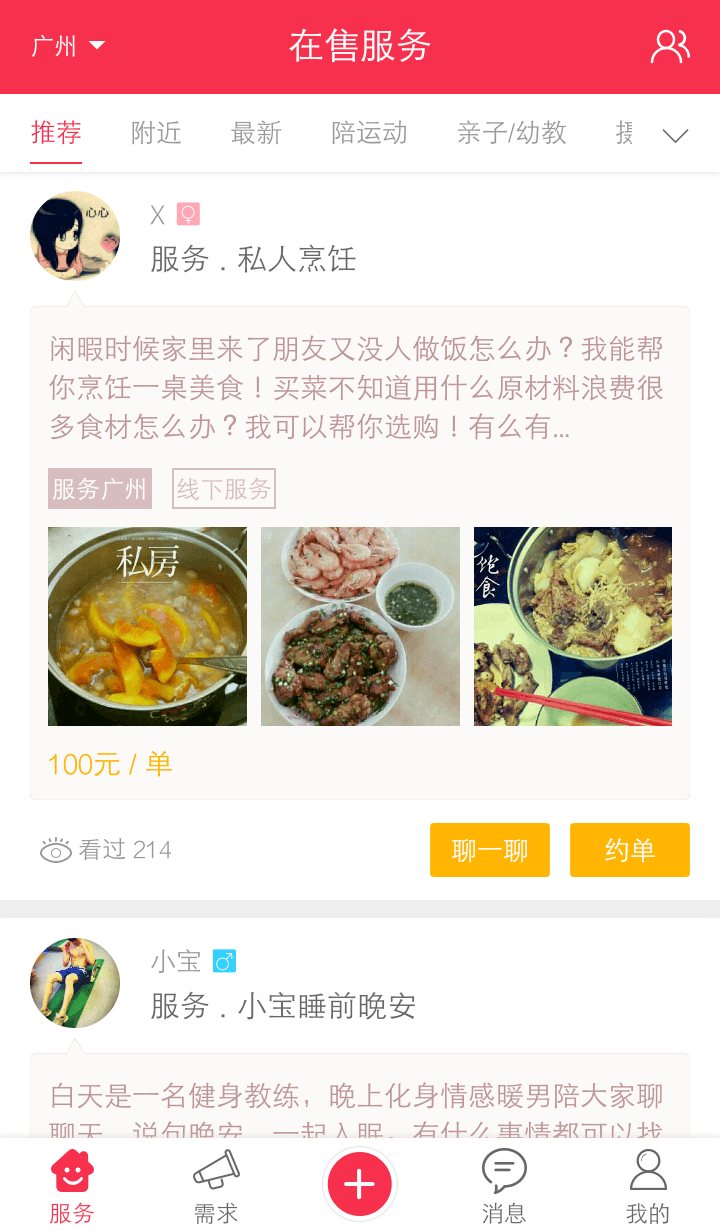720x1230 pixels.
Task: Tap the 约单 button to book
Action: pos(630,850)
